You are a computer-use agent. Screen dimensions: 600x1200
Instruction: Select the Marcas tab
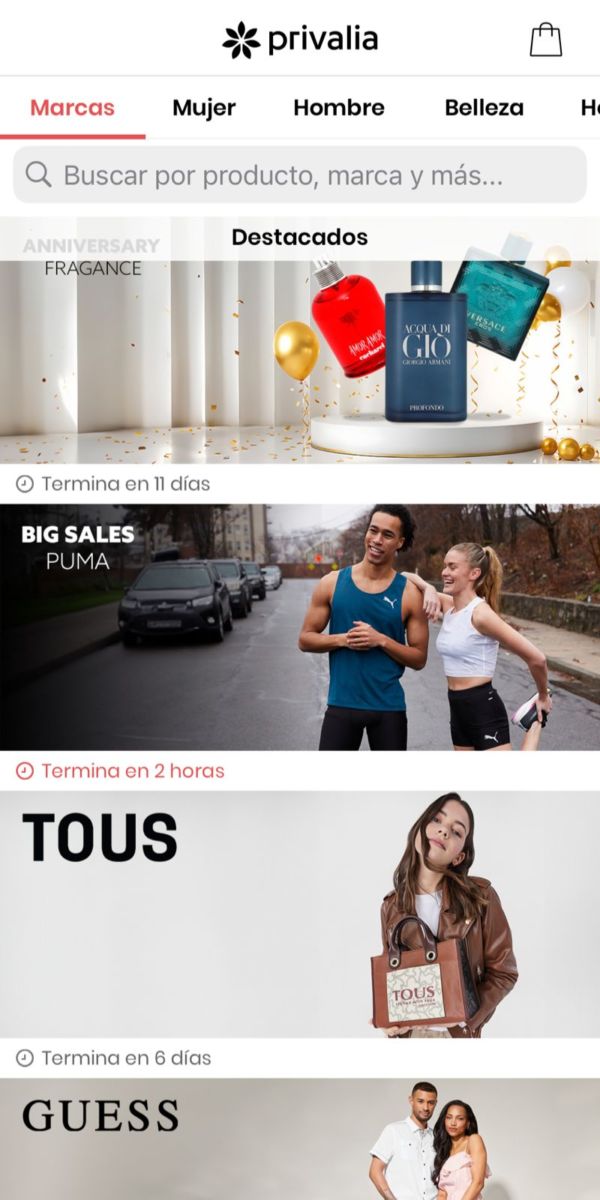(x=72, y=108)
